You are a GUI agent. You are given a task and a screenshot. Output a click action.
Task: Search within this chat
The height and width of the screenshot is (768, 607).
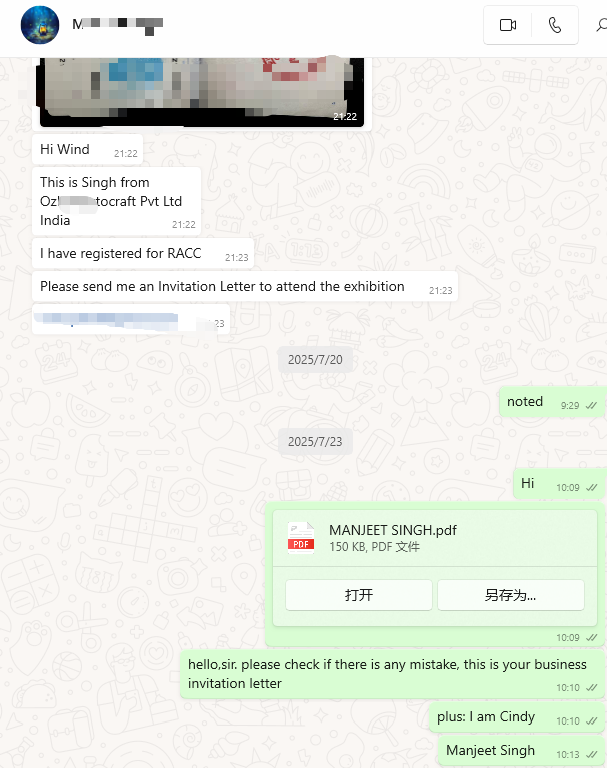[599, 26]
